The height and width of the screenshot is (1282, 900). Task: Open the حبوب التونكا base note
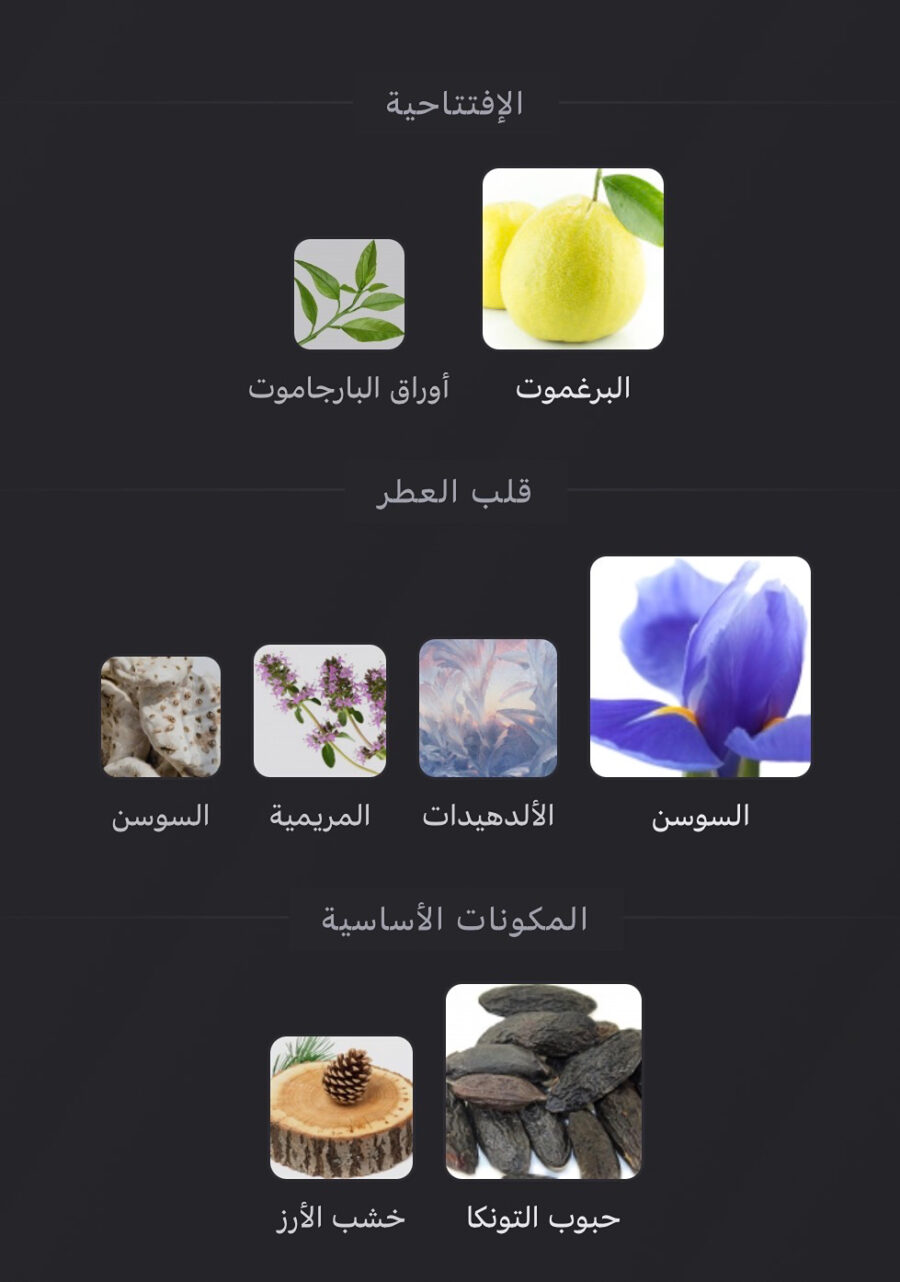[543, 1081]
